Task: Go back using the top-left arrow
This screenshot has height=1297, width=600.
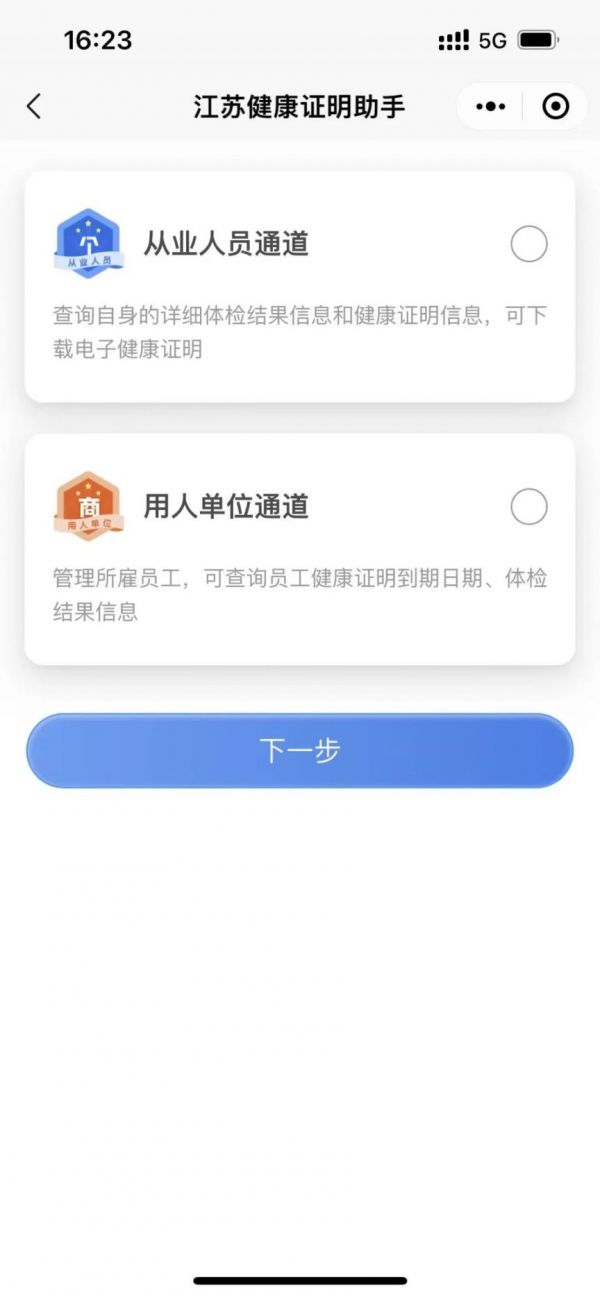Action: click(34, 106)
